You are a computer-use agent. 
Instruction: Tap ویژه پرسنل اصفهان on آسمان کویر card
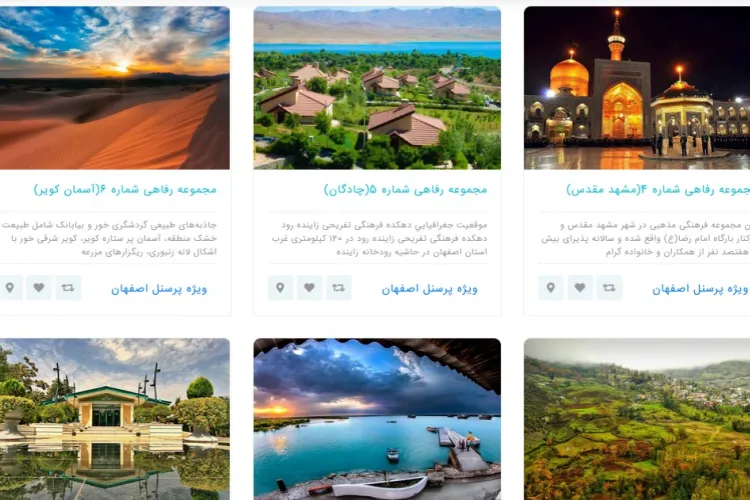[x=159, y=289]
